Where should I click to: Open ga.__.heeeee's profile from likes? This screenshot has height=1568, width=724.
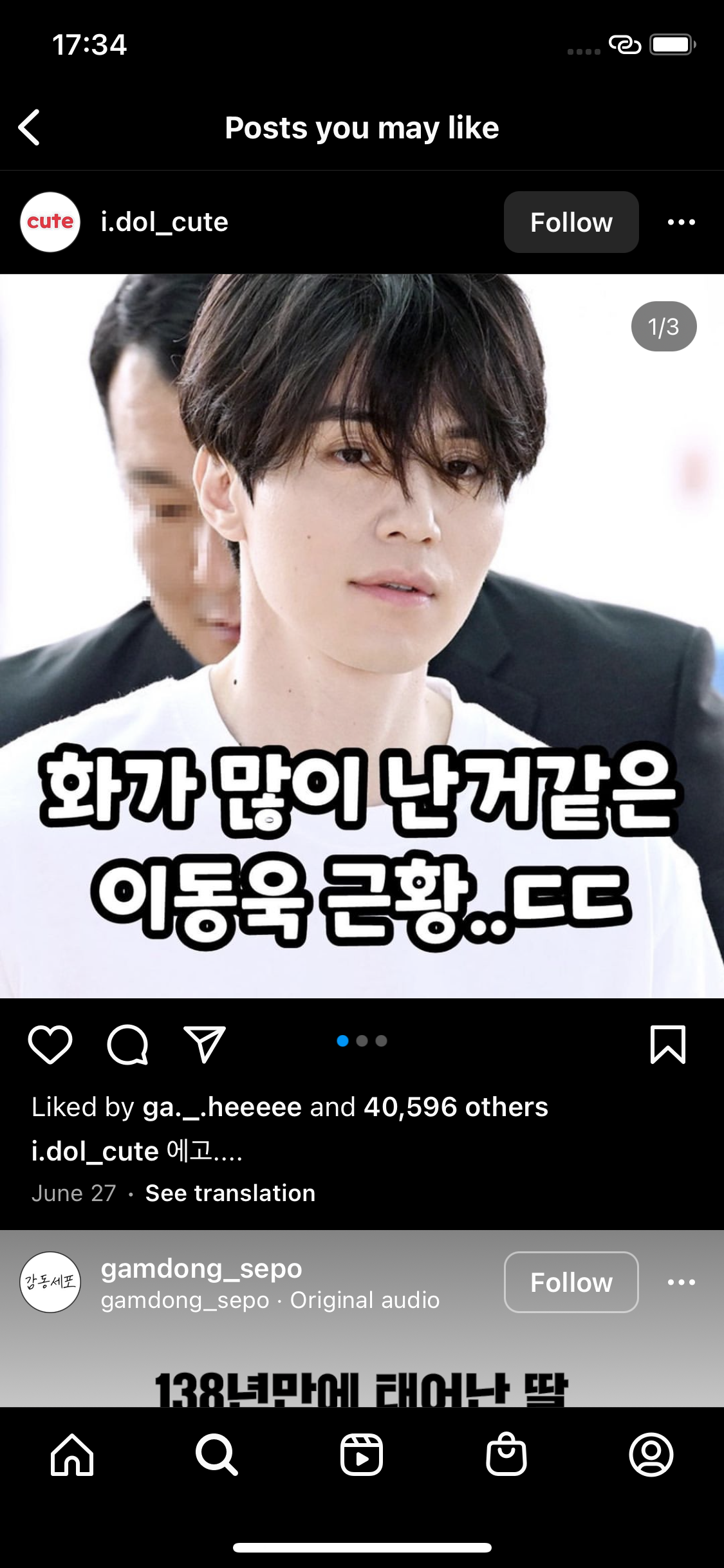tap(222, 1107)
